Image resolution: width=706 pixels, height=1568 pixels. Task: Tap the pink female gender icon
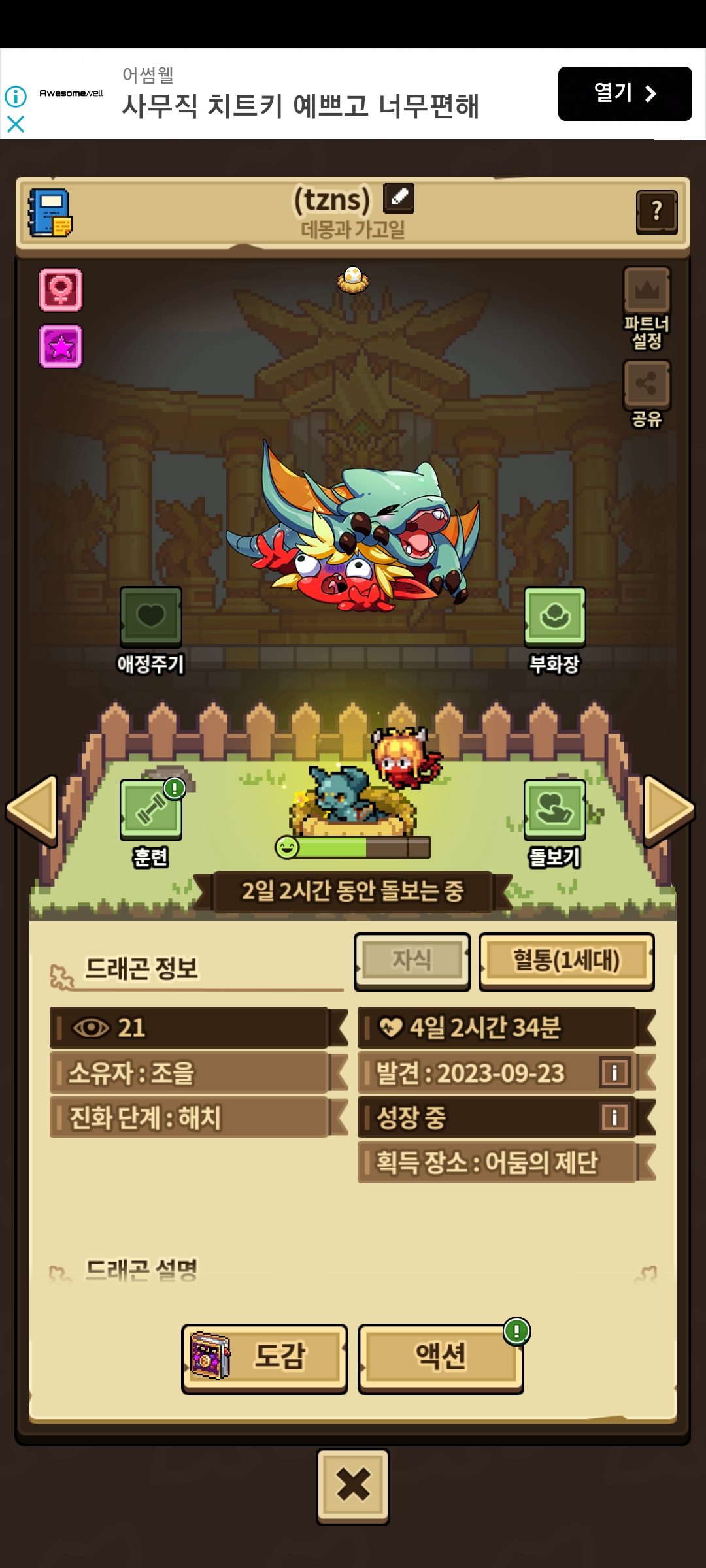pos(61,289)
